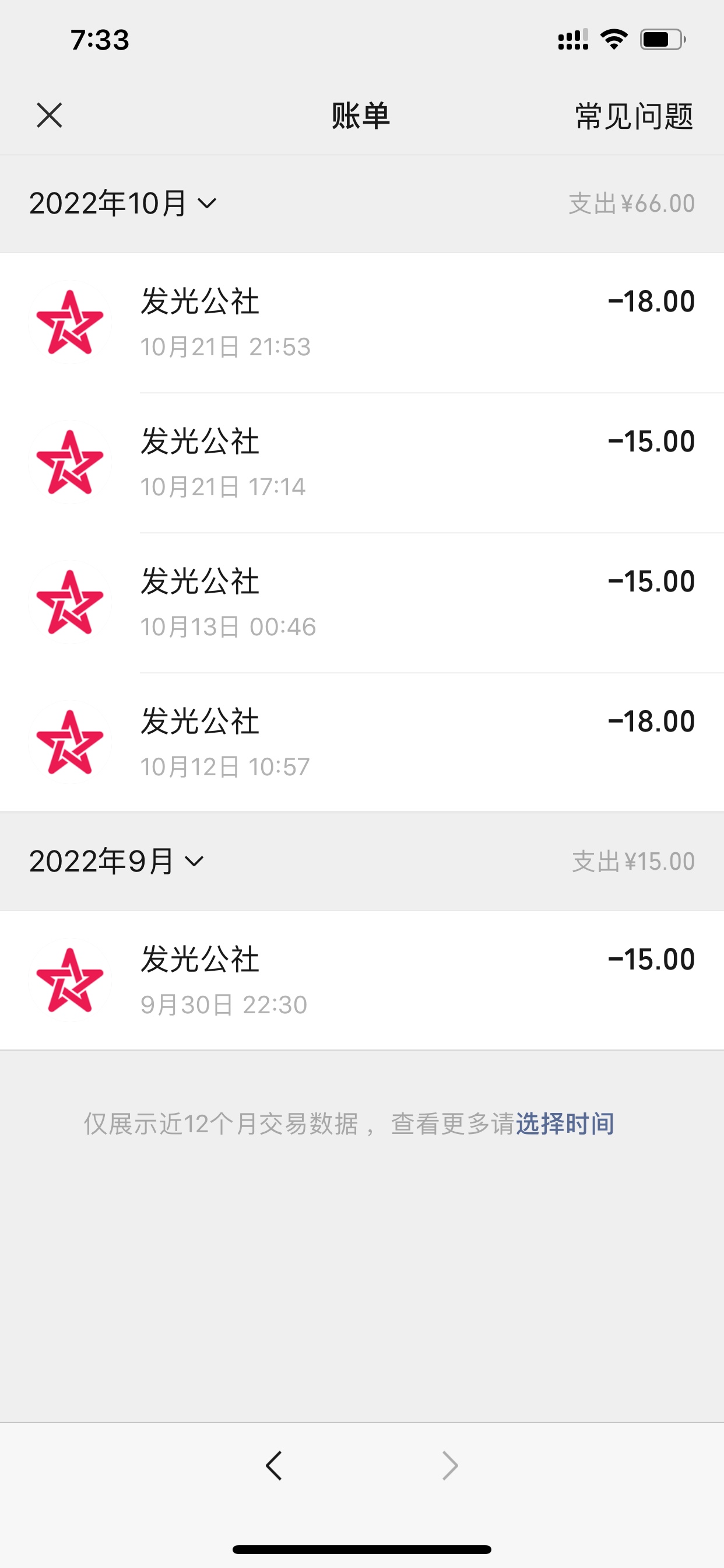Open the 10月21日 21:53 transaction

click(361, 323)
